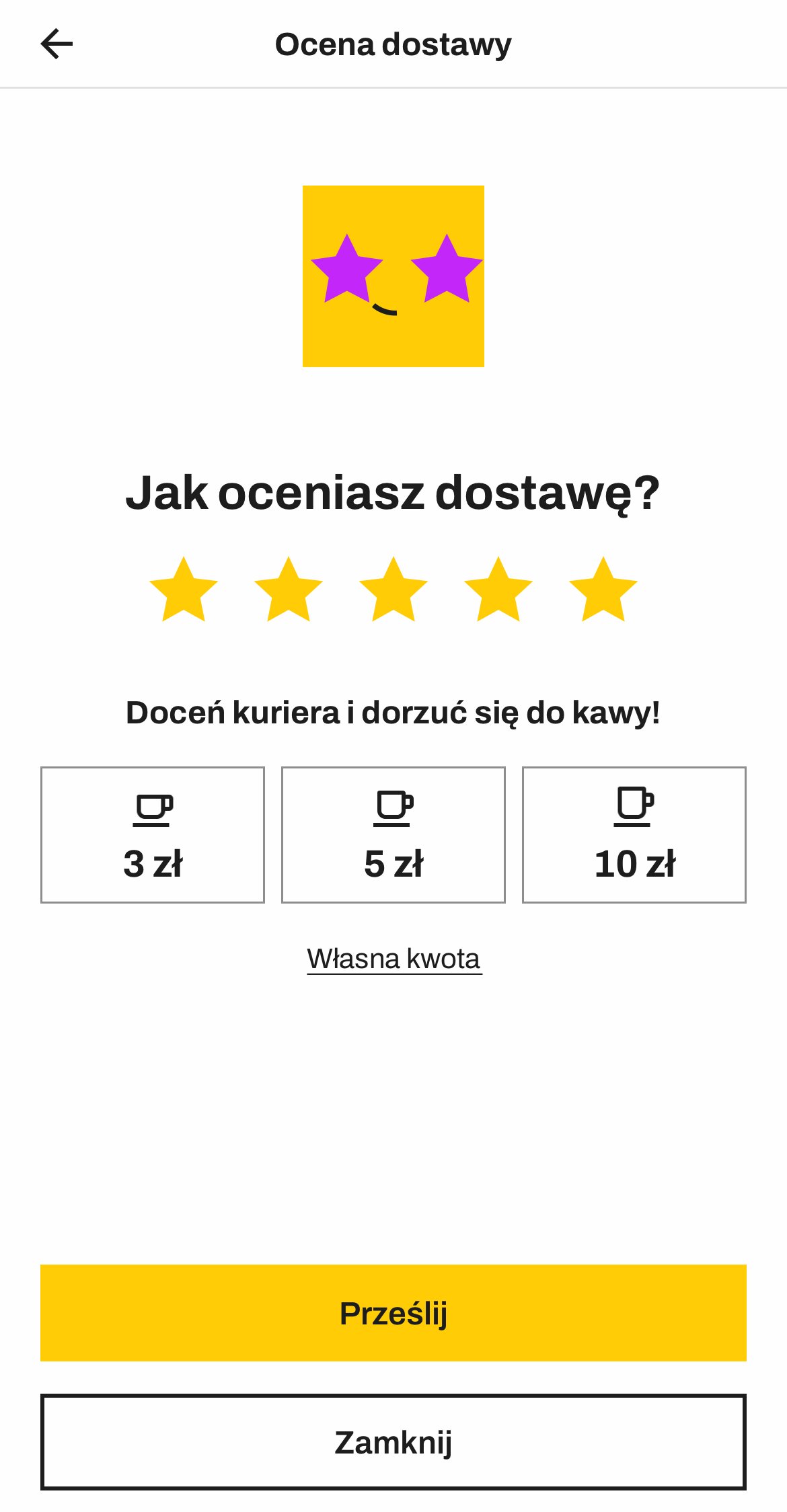This screenshot has height=1512, width=787.
Task: Pick the 10 zł tip
Action: [634, 834]
